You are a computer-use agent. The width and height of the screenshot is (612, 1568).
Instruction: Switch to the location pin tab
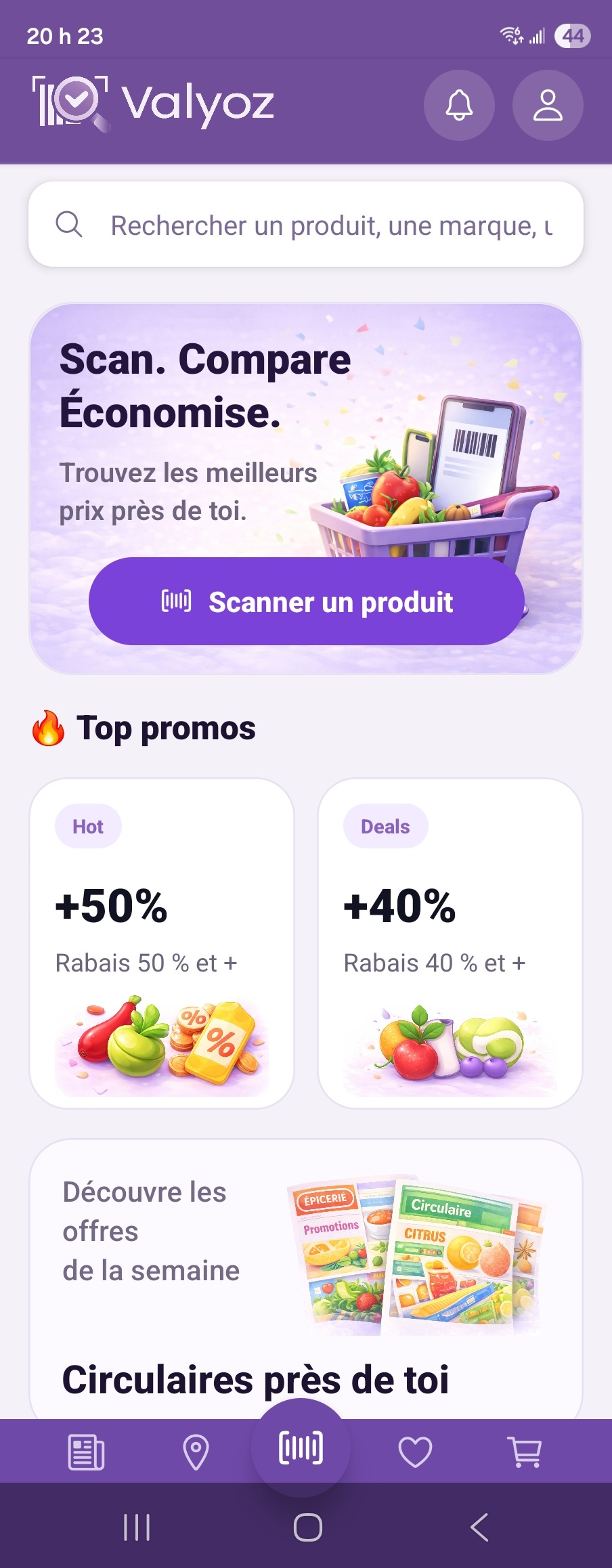[196, 1452]
